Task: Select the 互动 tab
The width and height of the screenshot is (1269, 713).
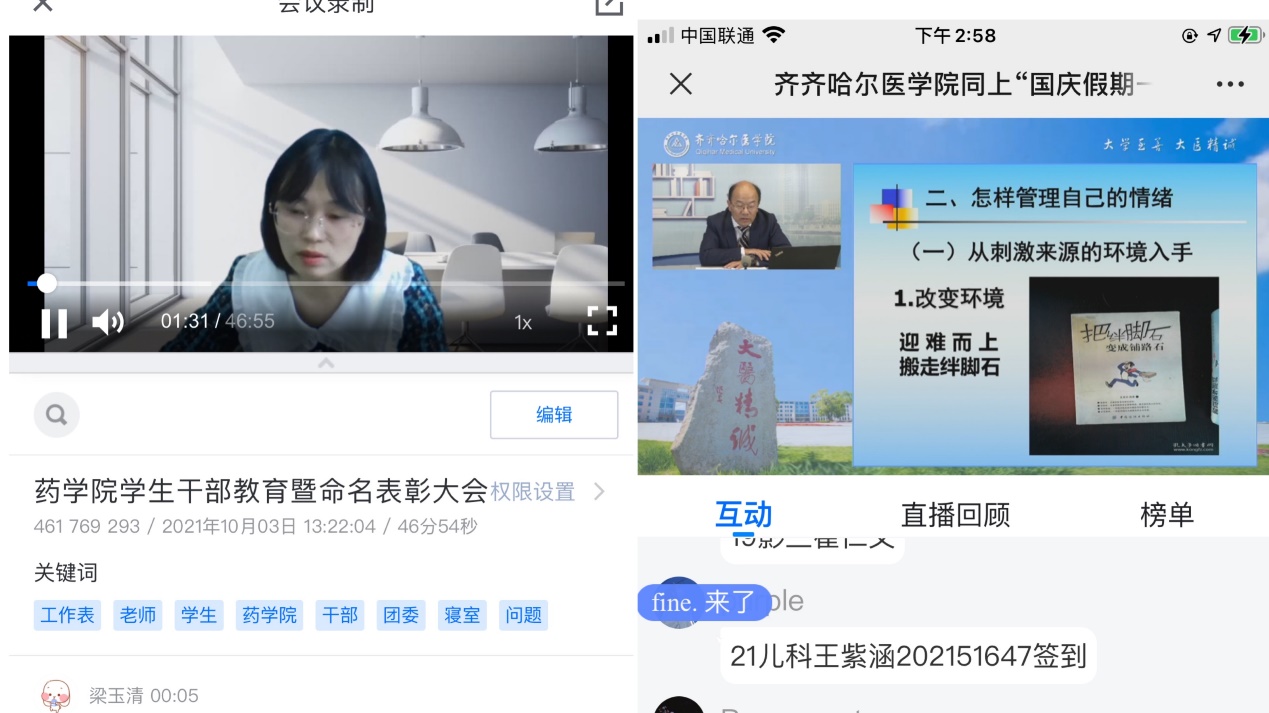Action: (744, 515)
